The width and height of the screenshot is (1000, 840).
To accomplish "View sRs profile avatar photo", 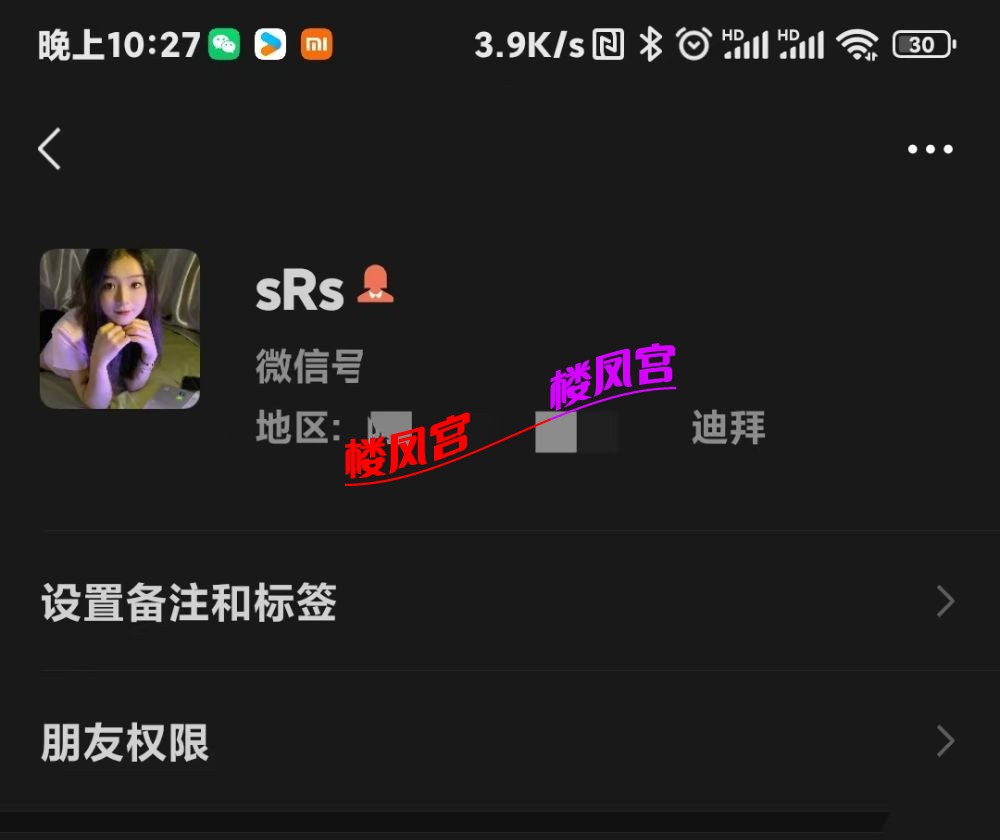I will 120,329.
